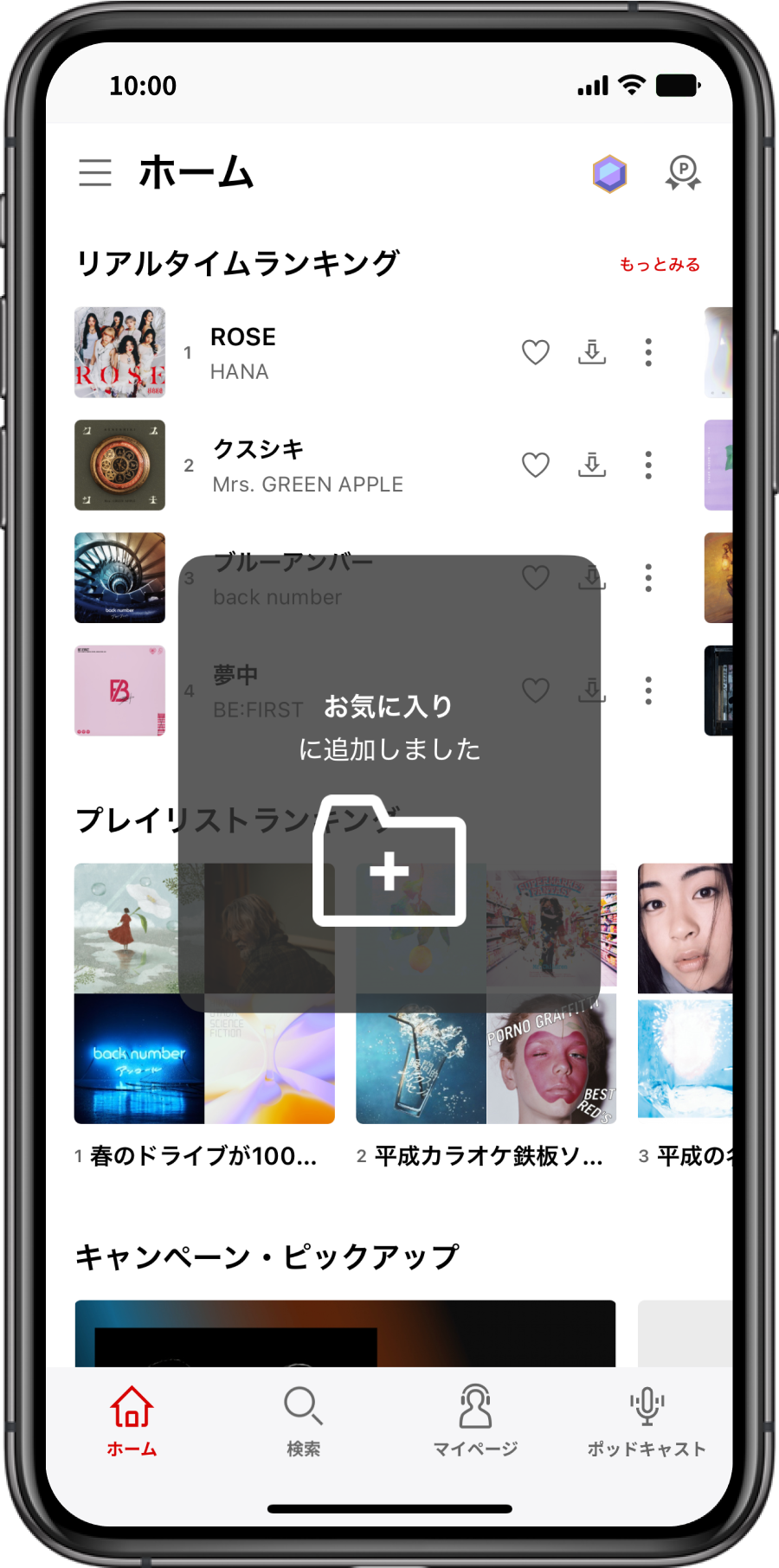
Task: Open more options for ROSE
Action: [648, 352]
